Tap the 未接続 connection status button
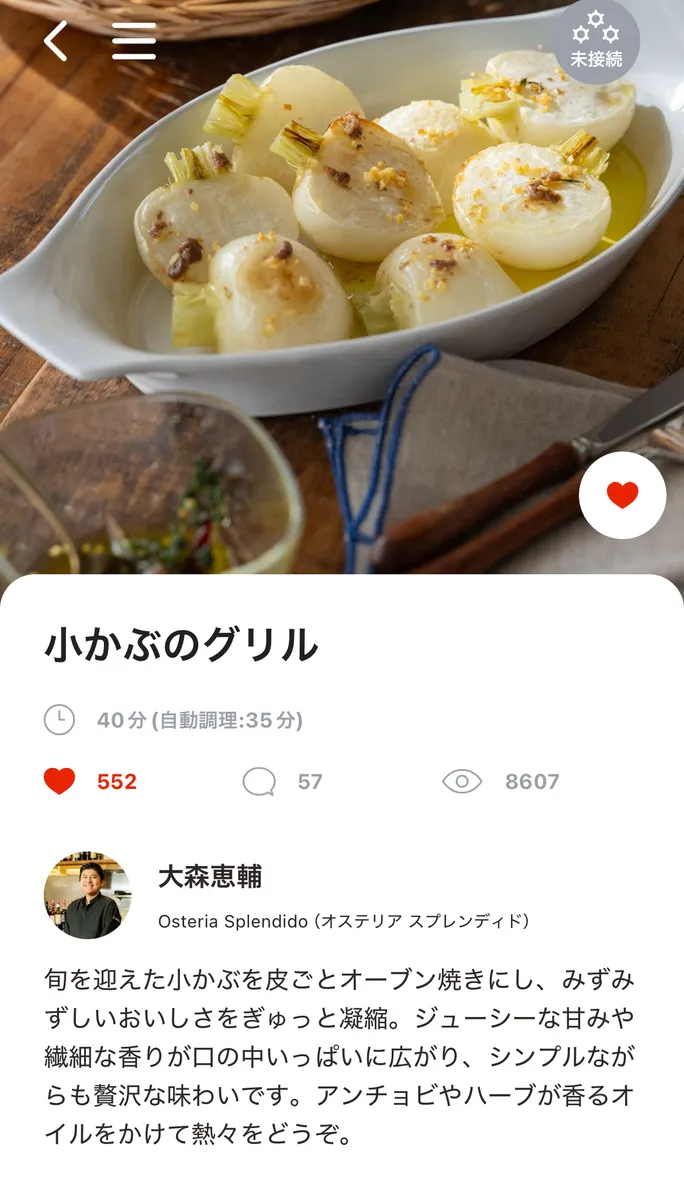The width and height of the screenshot is (684, 1200). pos(596,41)
